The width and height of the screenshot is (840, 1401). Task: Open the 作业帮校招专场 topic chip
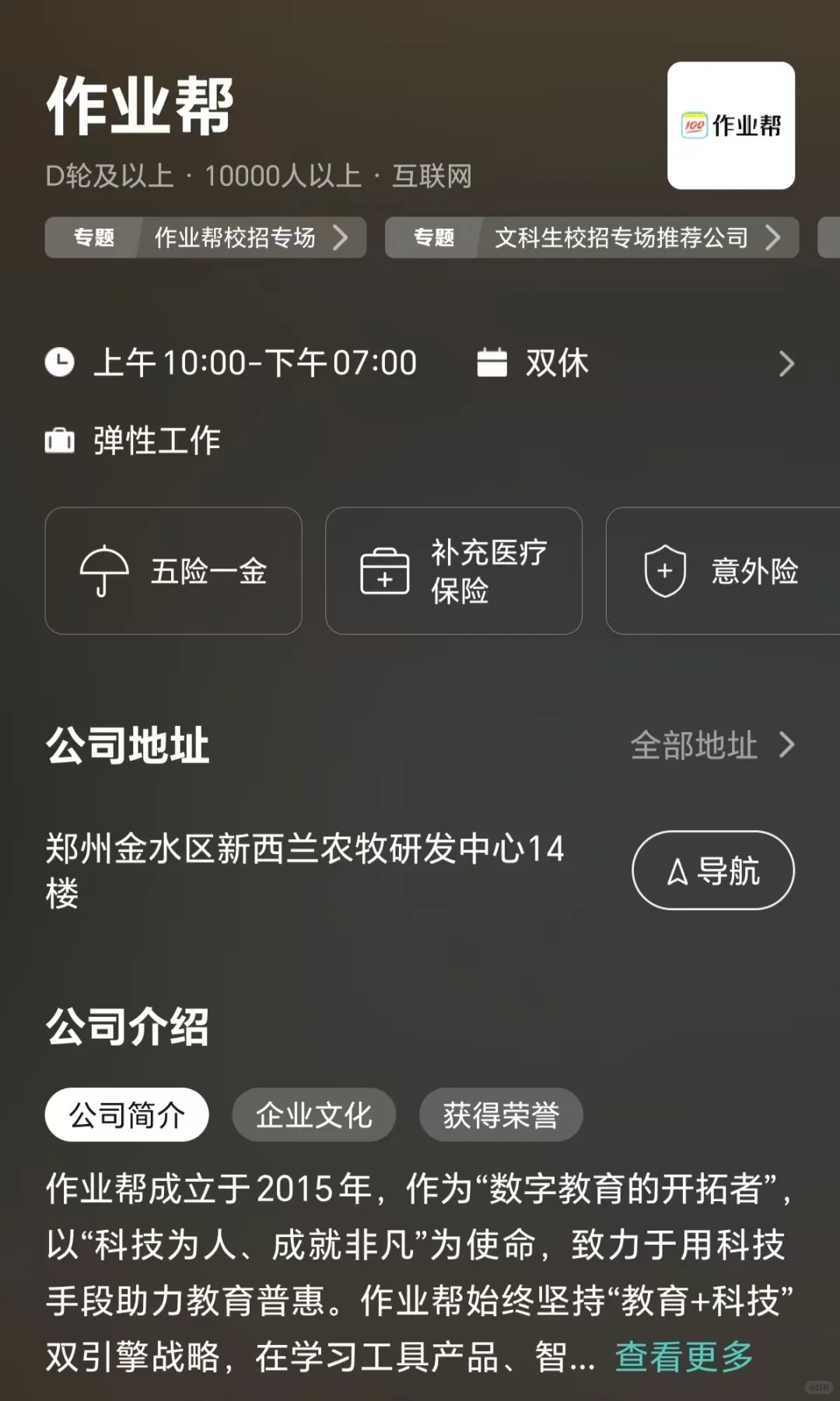coord(205,237)
